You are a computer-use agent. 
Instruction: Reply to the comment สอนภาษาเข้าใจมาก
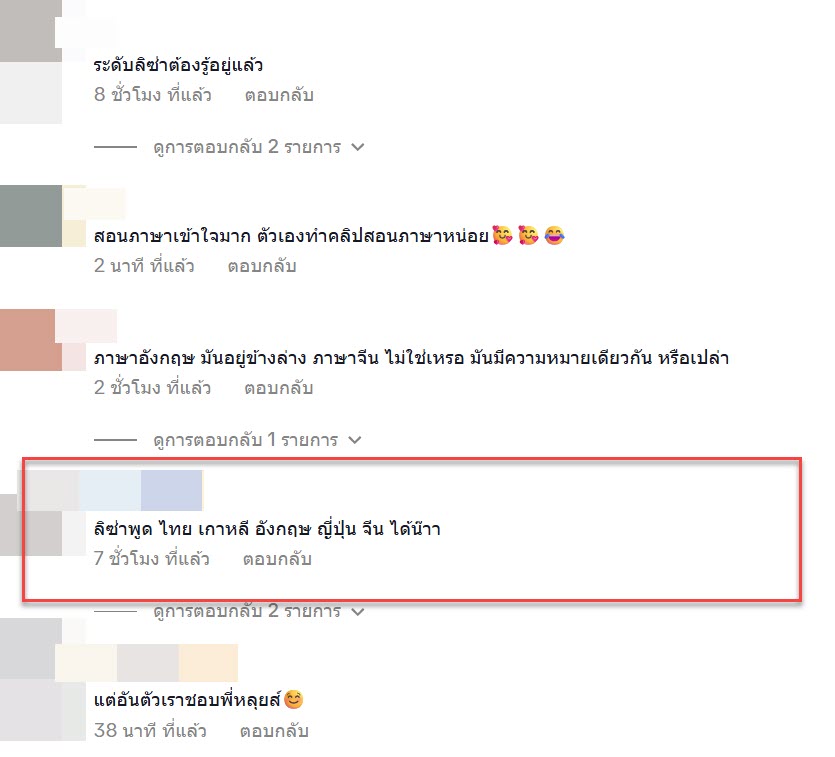(x=262, y=266)
